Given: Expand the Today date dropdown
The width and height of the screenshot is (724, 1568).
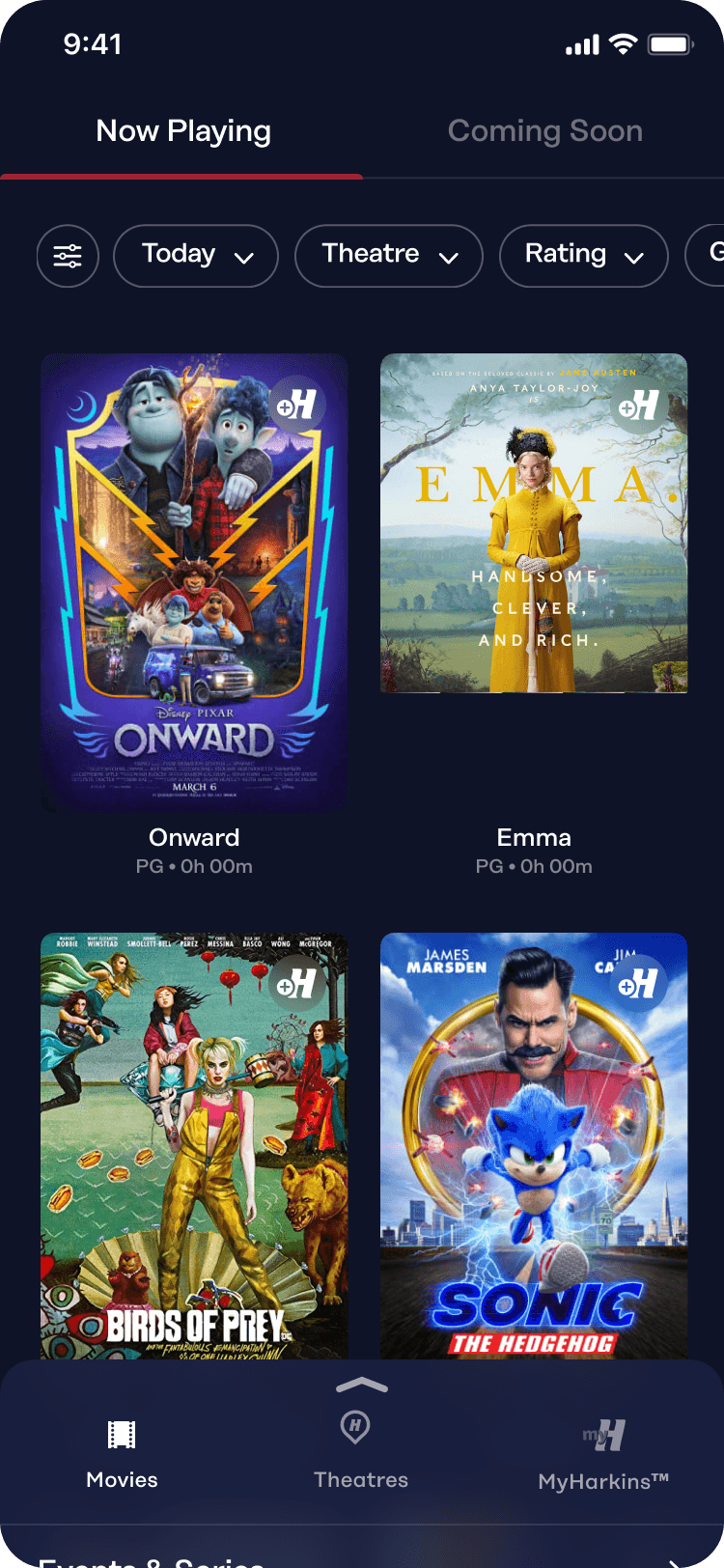Looking at the screenshot, I should pyautogui.click(x=196, y=256).
